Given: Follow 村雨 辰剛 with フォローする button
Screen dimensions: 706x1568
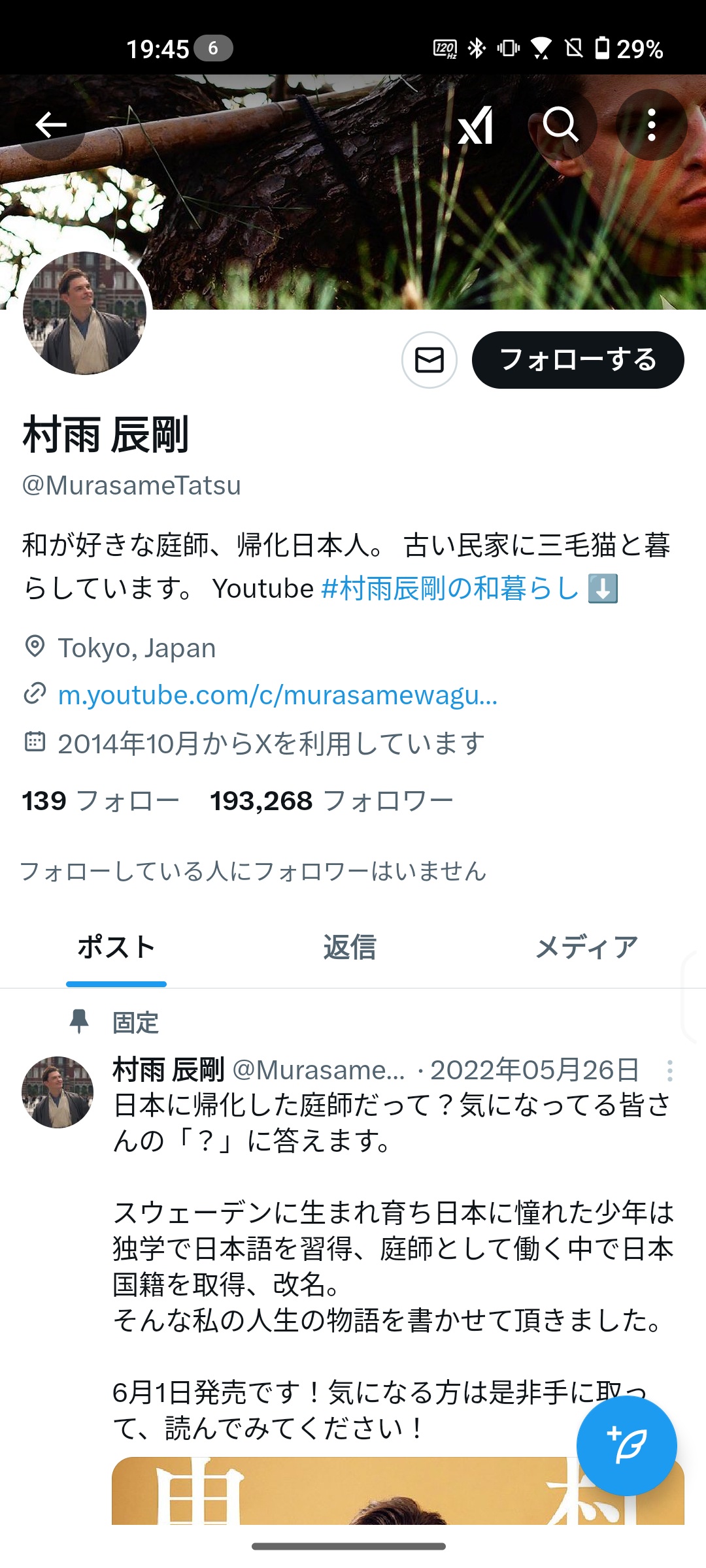Looking at the screenshot, I should pos(578,360).
